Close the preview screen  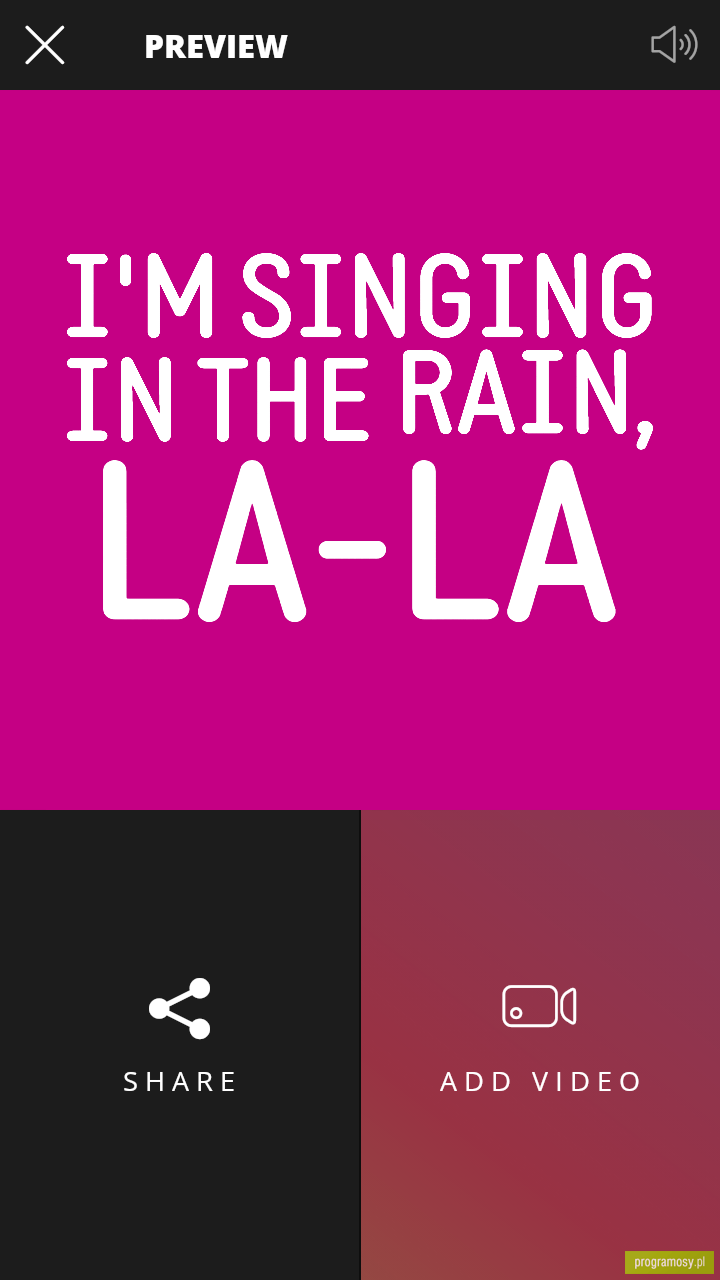[x=45, y=45]
